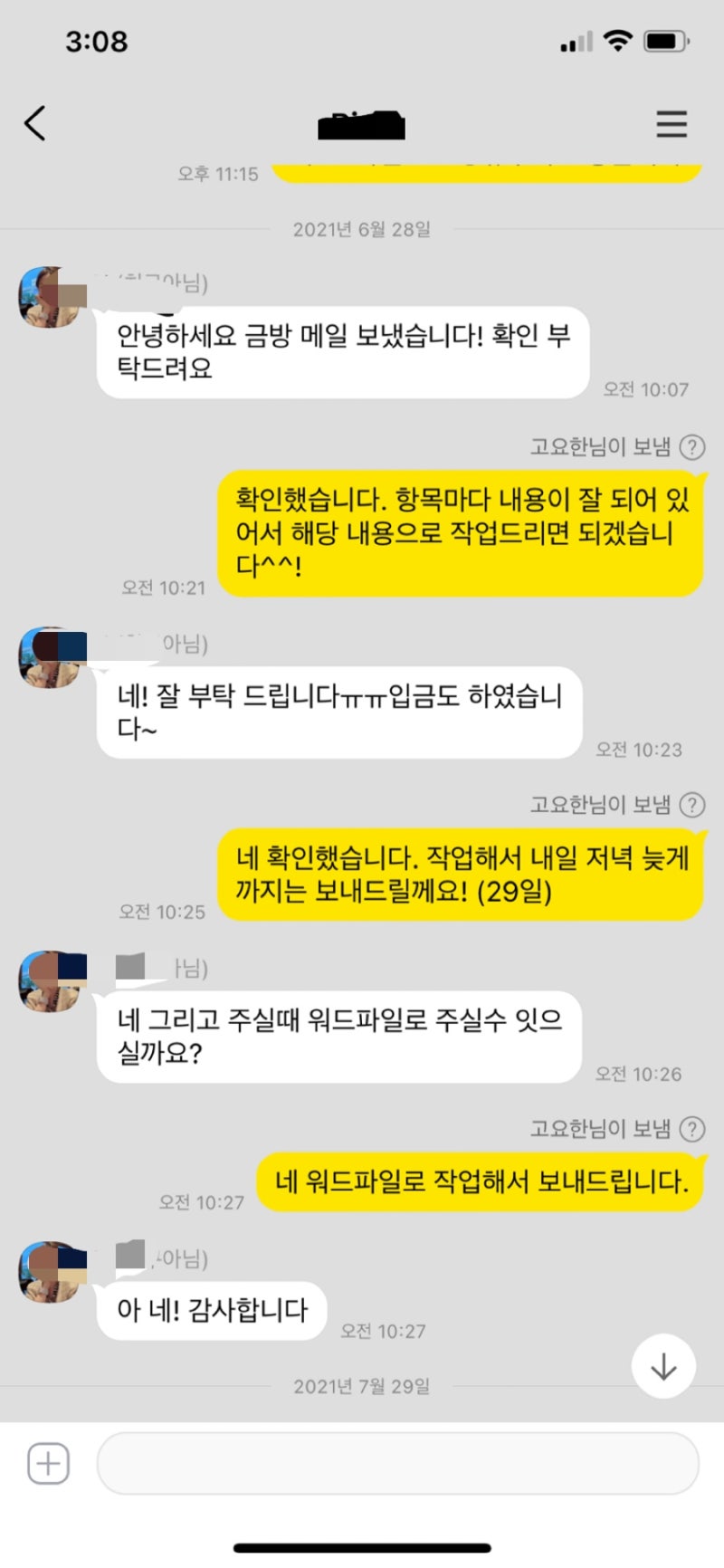Tap help icon above 10:21 message
Viewport: 724px width, 1568px height.
[x=692, y=447]
